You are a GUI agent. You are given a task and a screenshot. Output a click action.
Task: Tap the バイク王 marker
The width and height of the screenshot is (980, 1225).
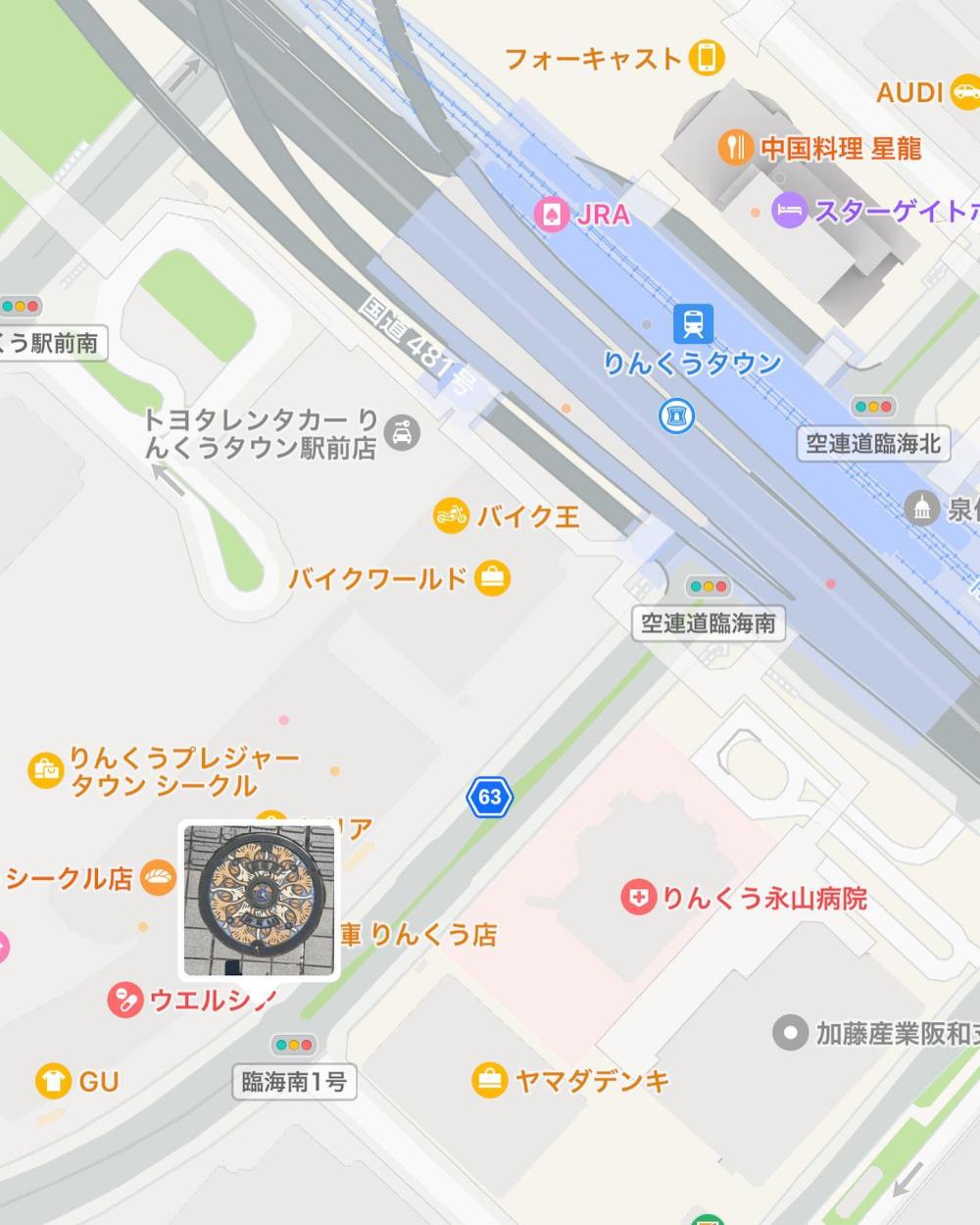(451, 515)
